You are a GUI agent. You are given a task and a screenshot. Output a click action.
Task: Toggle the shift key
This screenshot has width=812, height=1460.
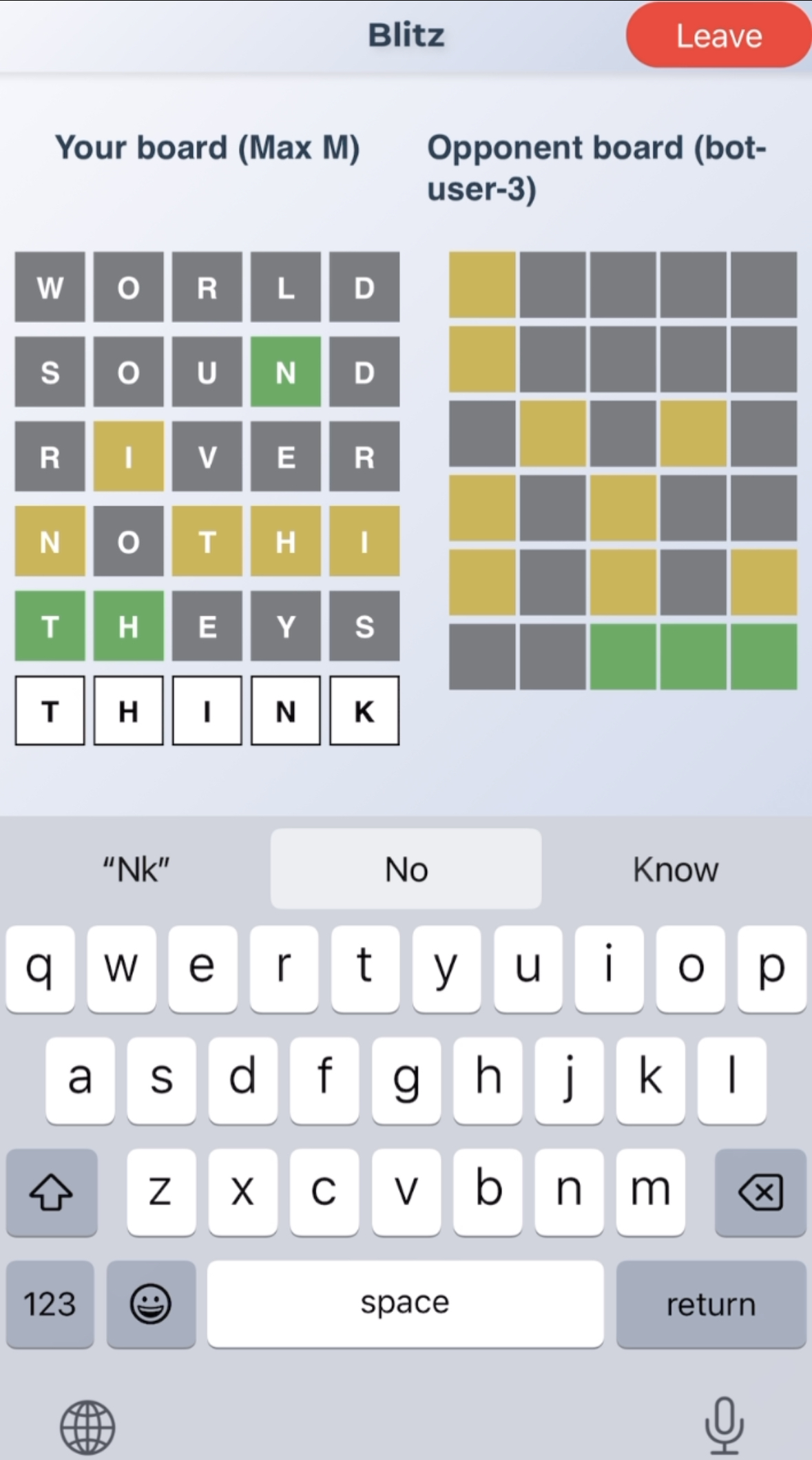click(x=52, y=1192)
